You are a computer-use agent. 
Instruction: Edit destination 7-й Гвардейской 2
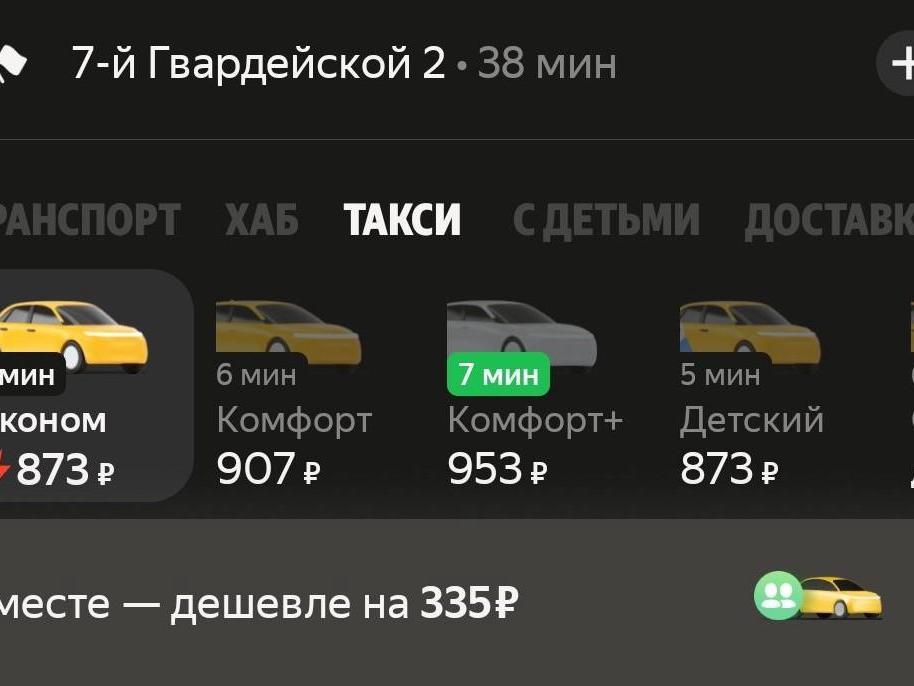click(258, 64)
